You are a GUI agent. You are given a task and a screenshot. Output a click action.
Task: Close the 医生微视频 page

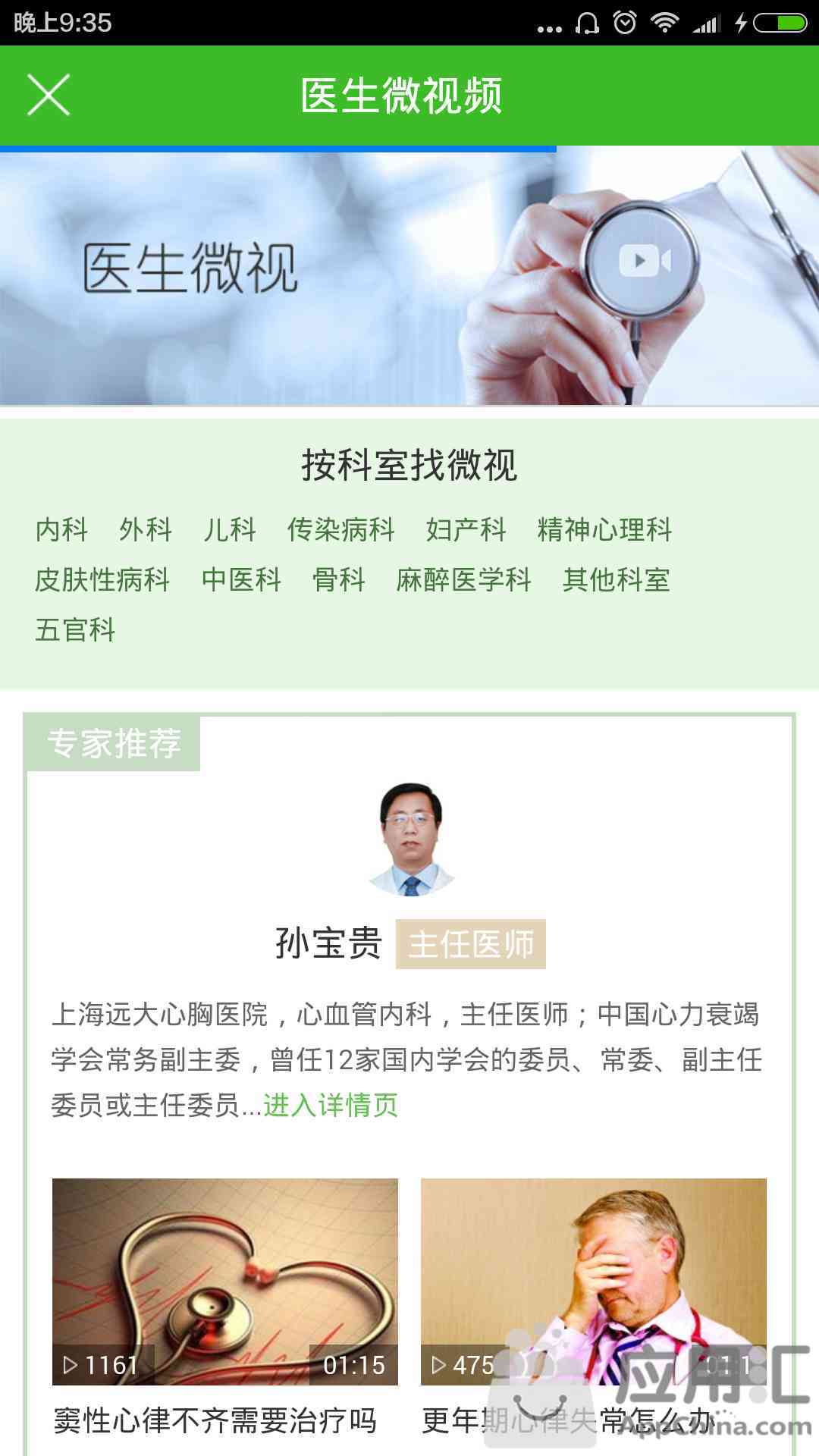pyautogui.click(x=49, y=96)
